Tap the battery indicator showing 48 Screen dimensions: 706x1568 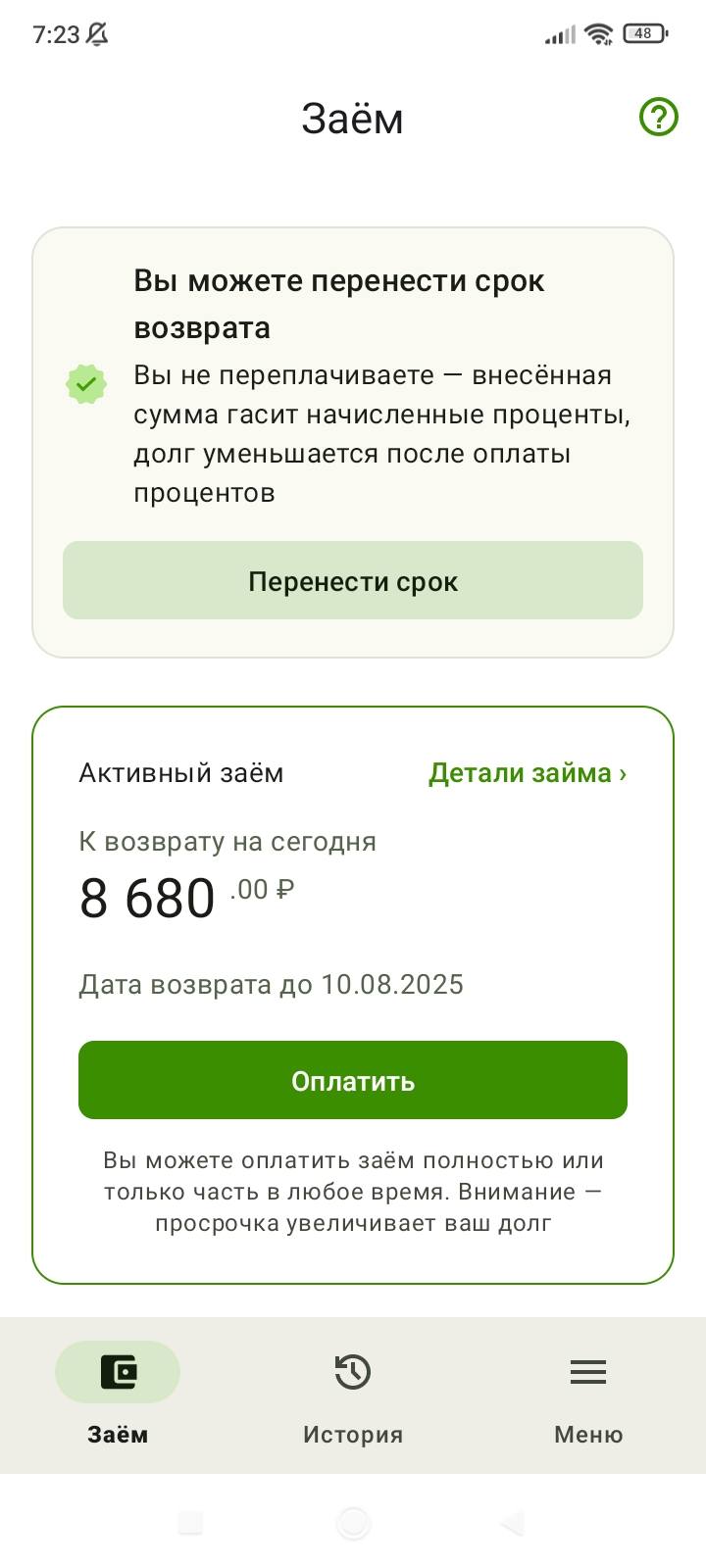[642, 32]
